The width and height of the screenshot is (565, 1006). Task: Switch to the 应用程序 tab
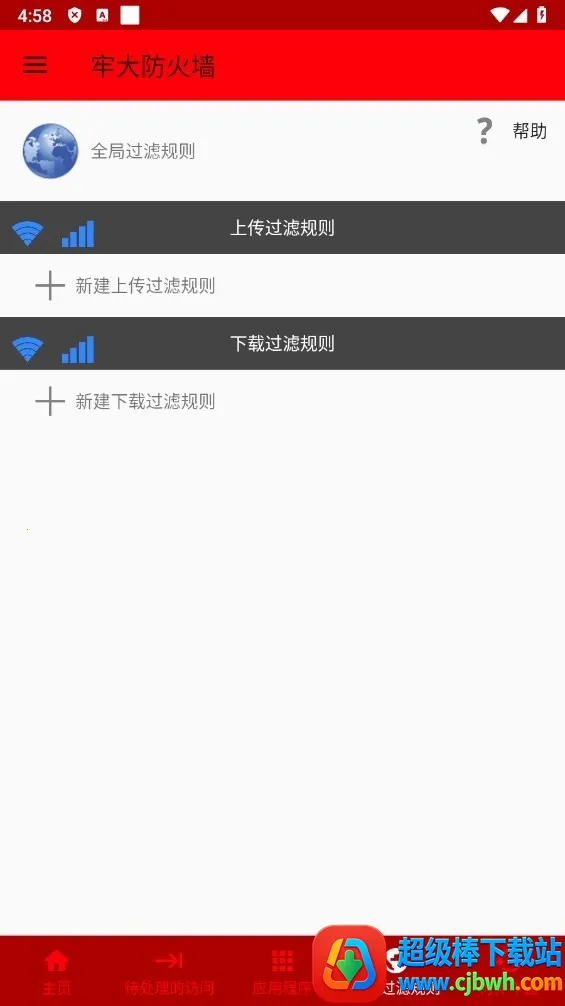point(282,971)
